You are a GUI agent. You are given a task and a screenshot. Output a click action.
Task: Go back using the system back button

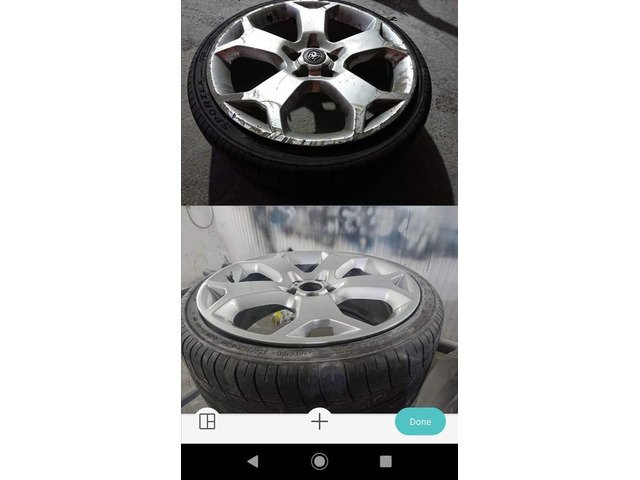click(252, 461)
